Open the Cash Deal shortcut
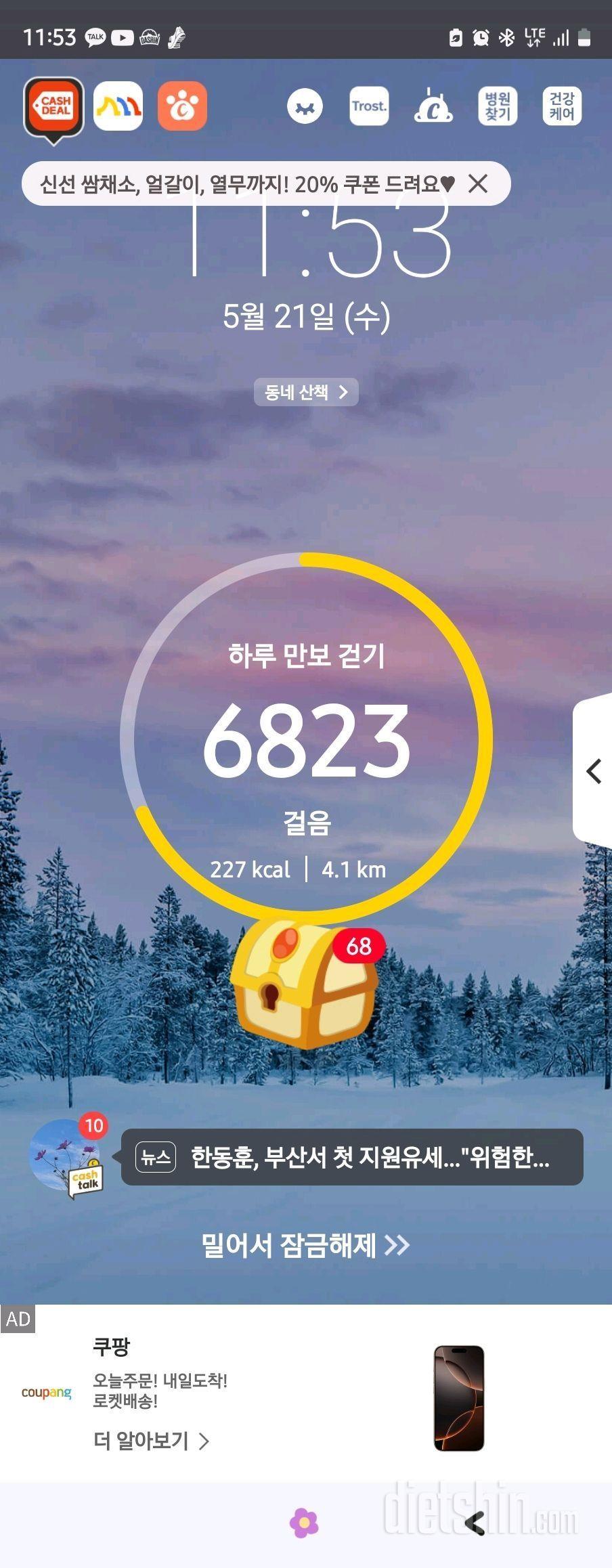Viewport: 612px width, 1568px height. coord(54,106)
